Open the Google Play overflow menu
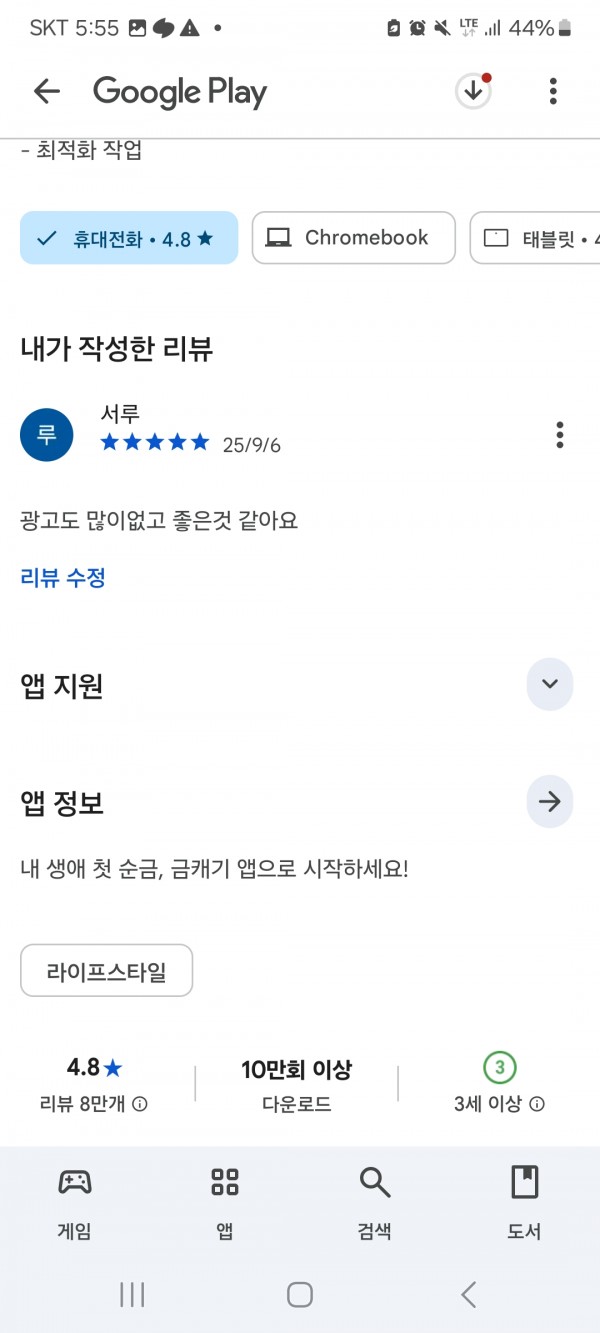This screenshot has width=600, height=1333. 553,92
